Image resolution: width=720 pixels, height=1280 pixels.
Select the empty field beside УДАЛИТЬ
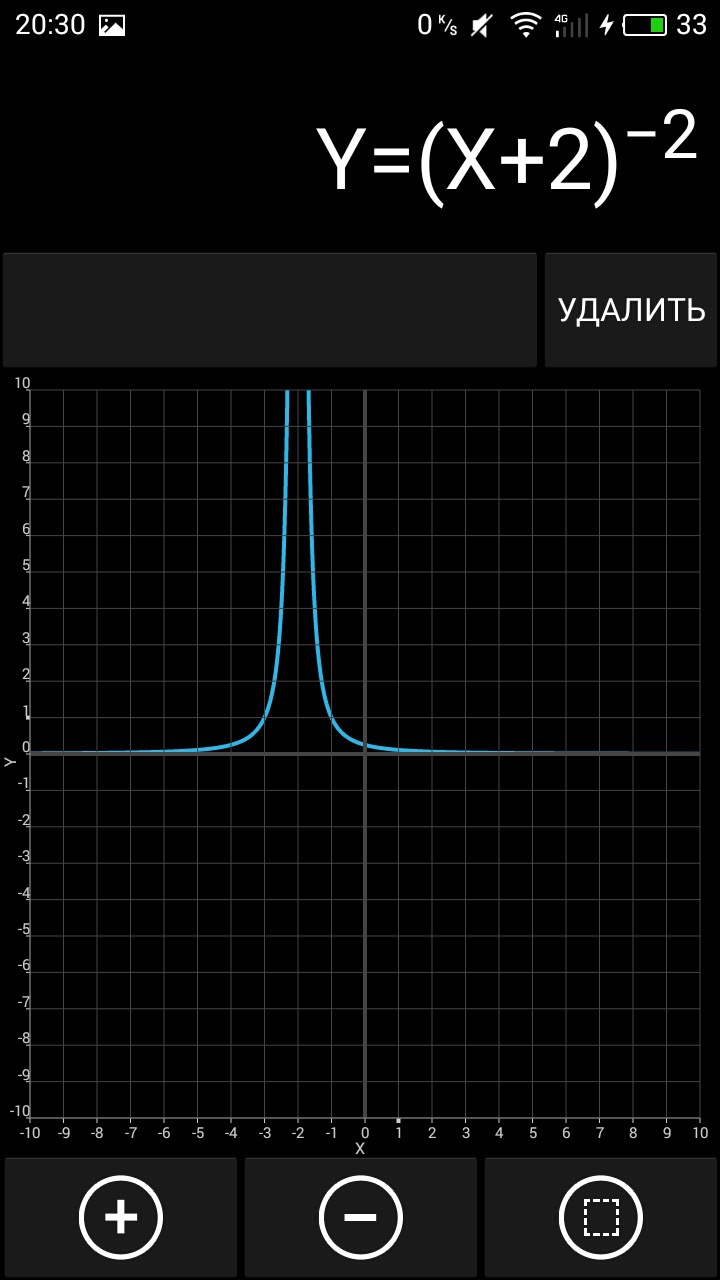270,310
